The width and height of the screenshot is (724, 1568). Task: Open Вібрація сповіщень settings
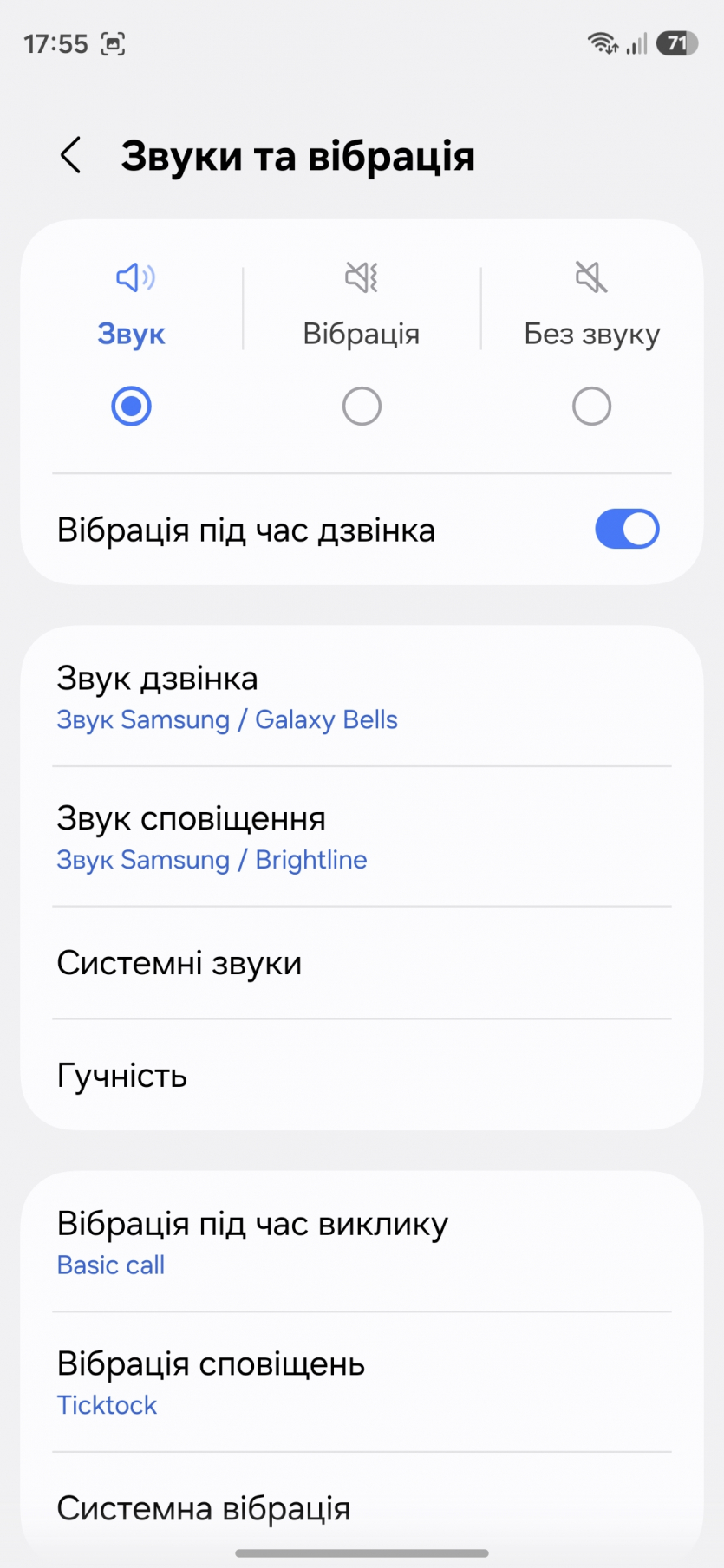tap(361, 1383)
